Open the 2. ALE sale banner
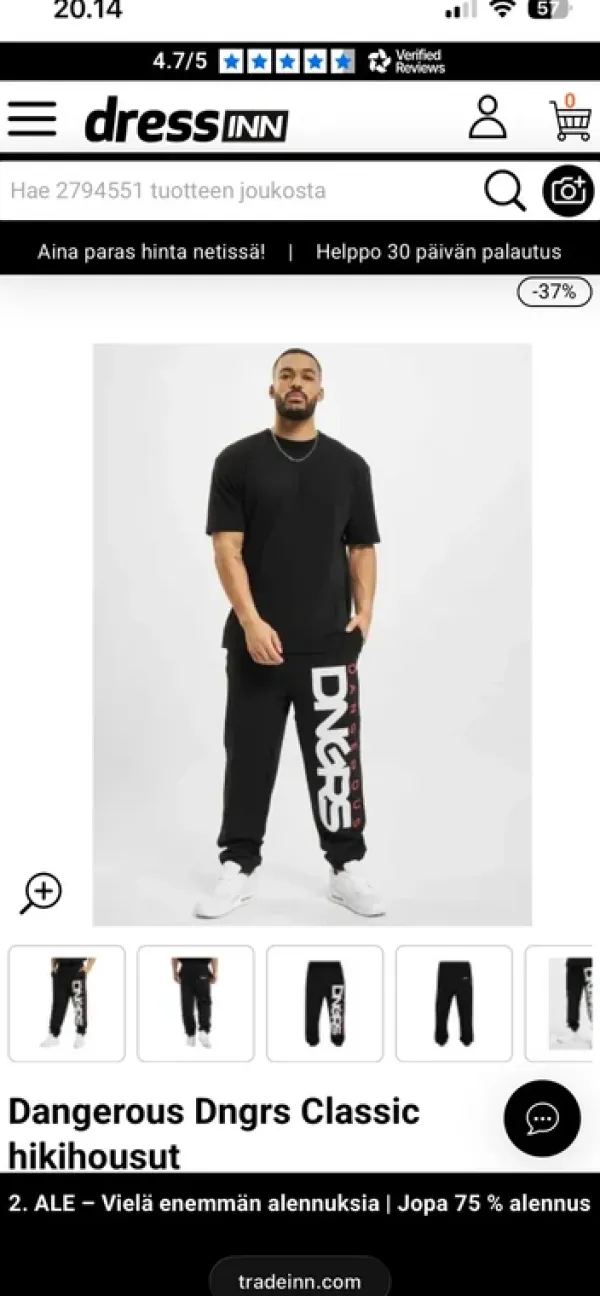Viewport: 600px width, 1296px height. tap(300, 1203)
